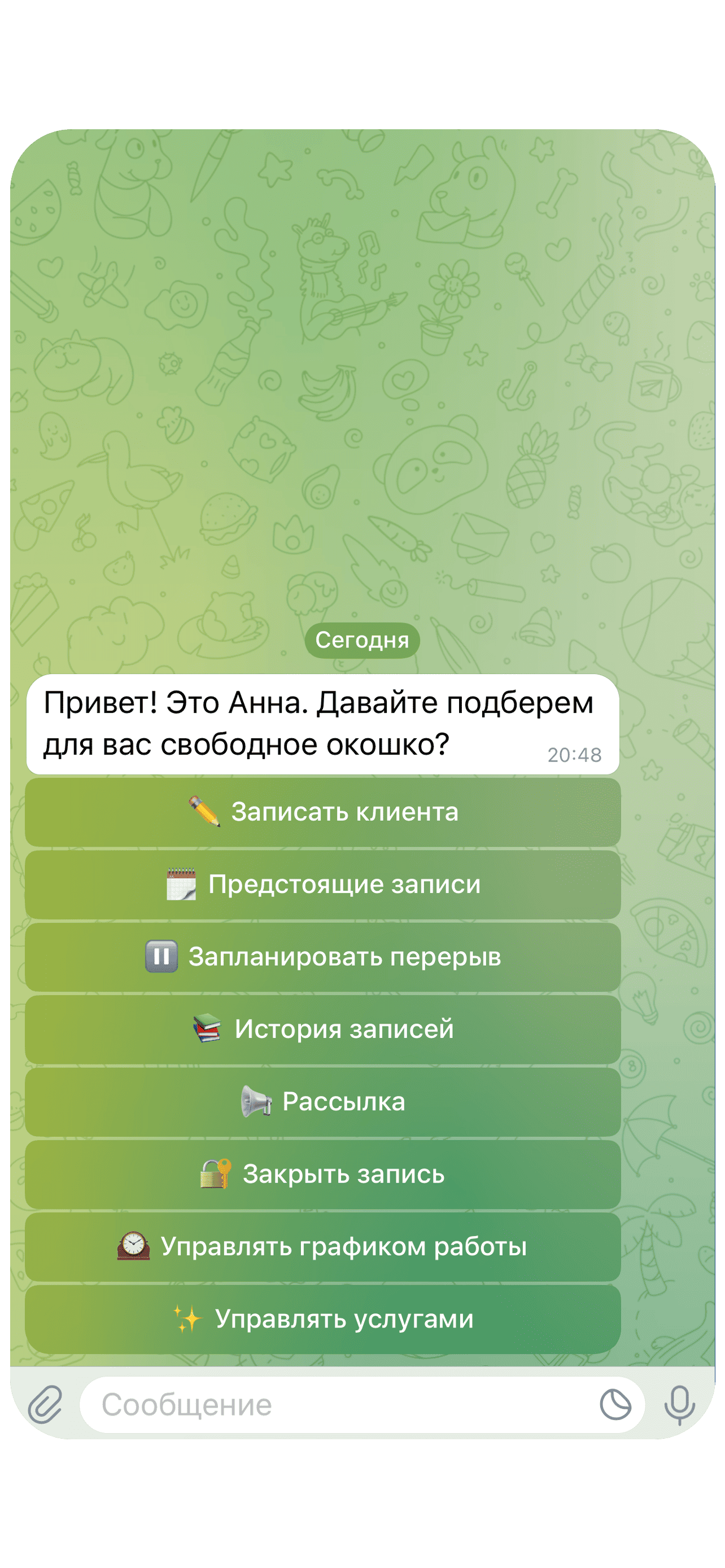The width and height of the screenshot is (725, 1568).
Task: Select Запланировать перерыв
Action: pyautogui.click(x=322, y=957)
